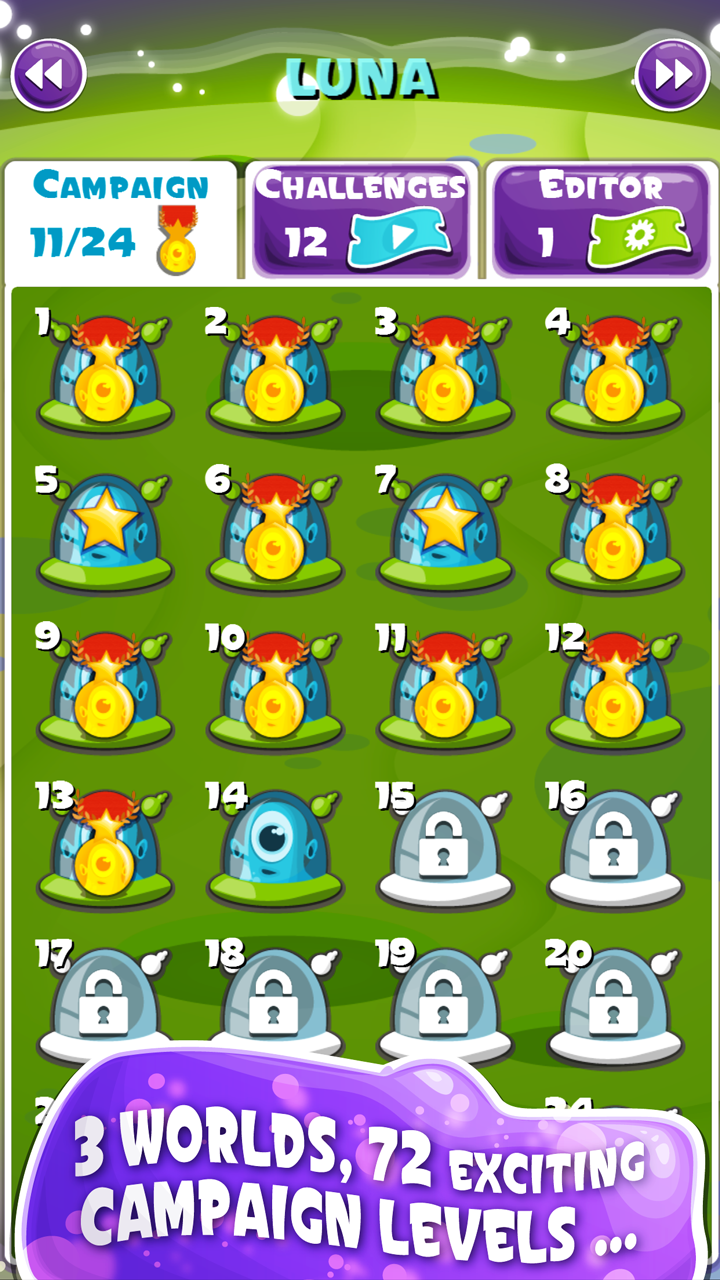Image resolution: width=720 pixels, height=1280 pixels.
Task: Go to the previous world
Action: pos(48,74)
